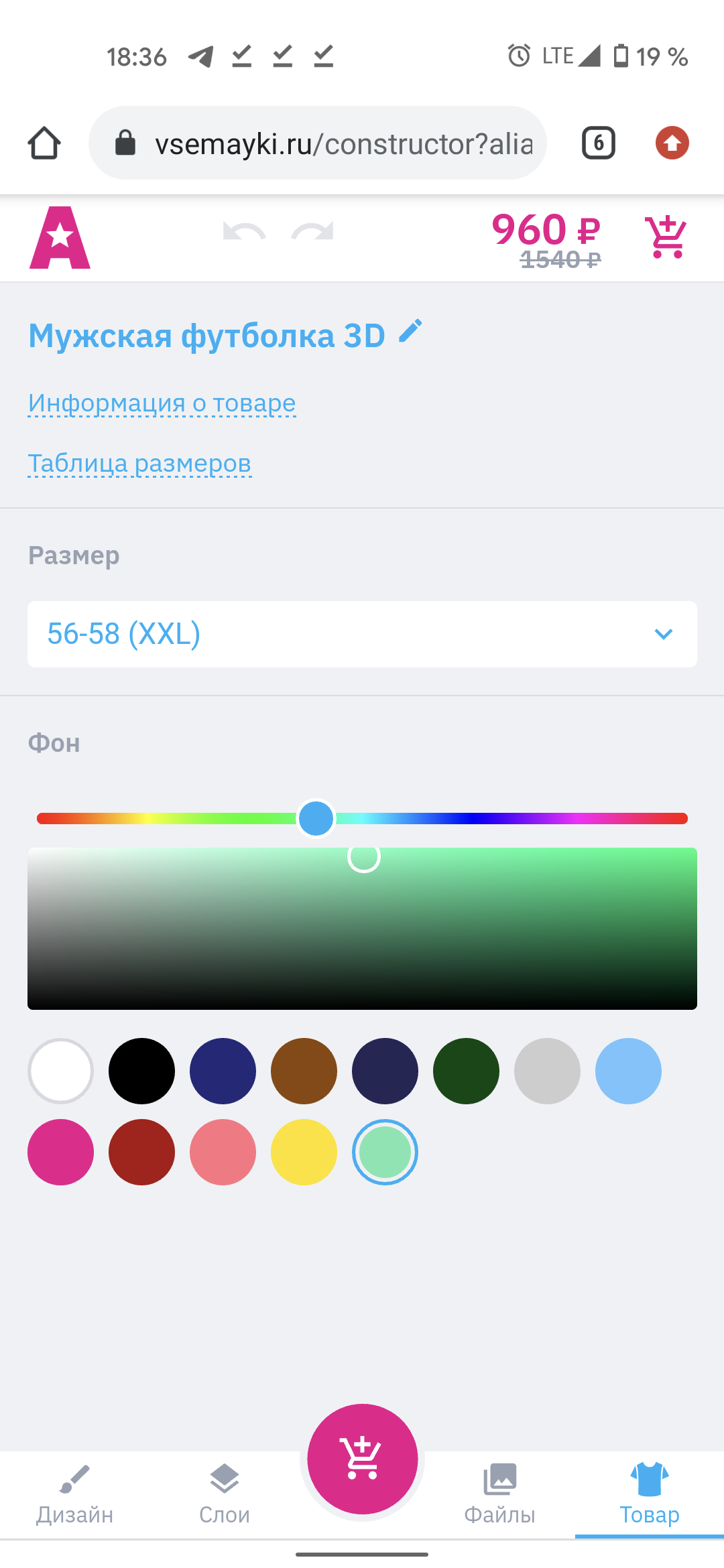Choose the dark green background swatch

(466, 1071)
